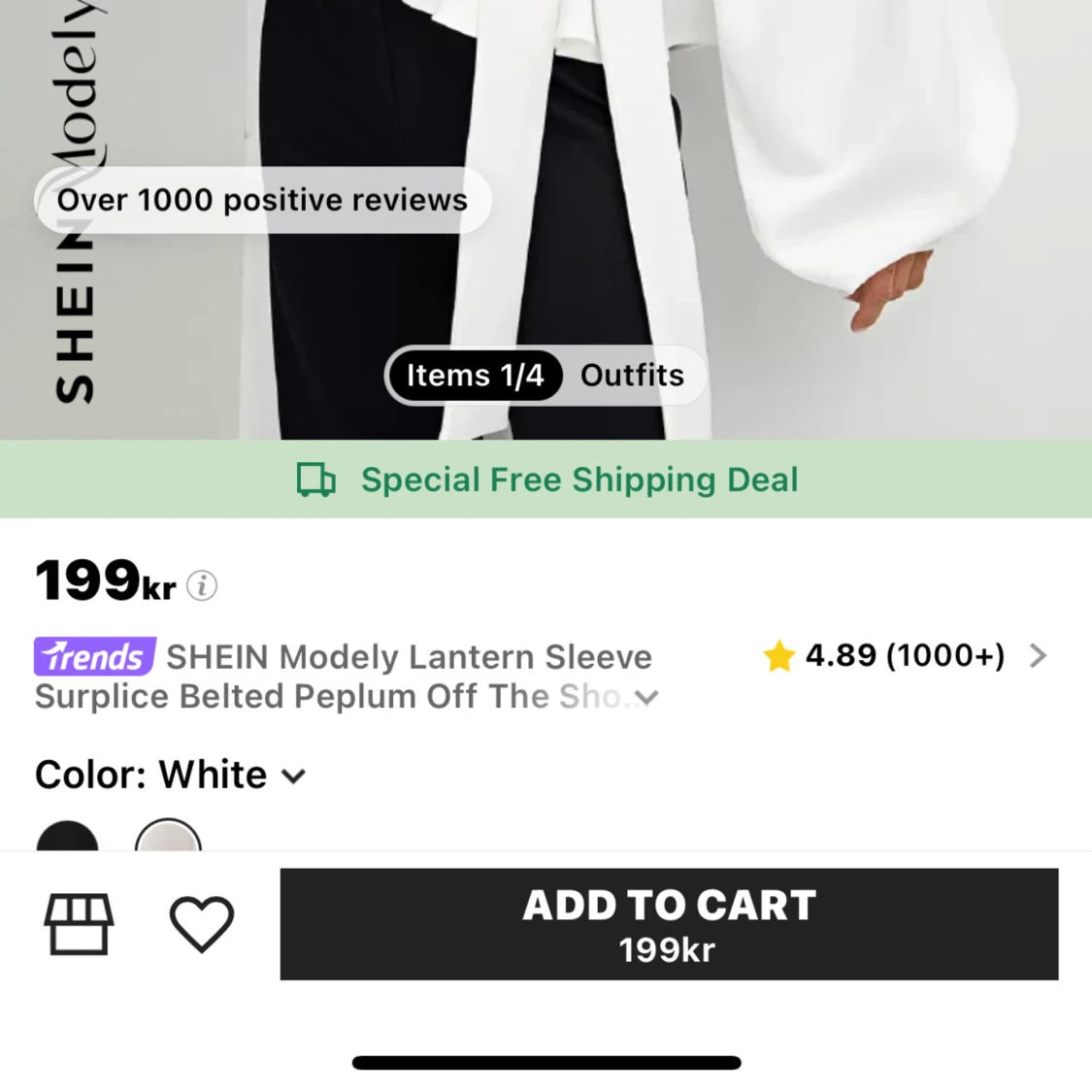Expand the full product title

click(x=647, y=697)
